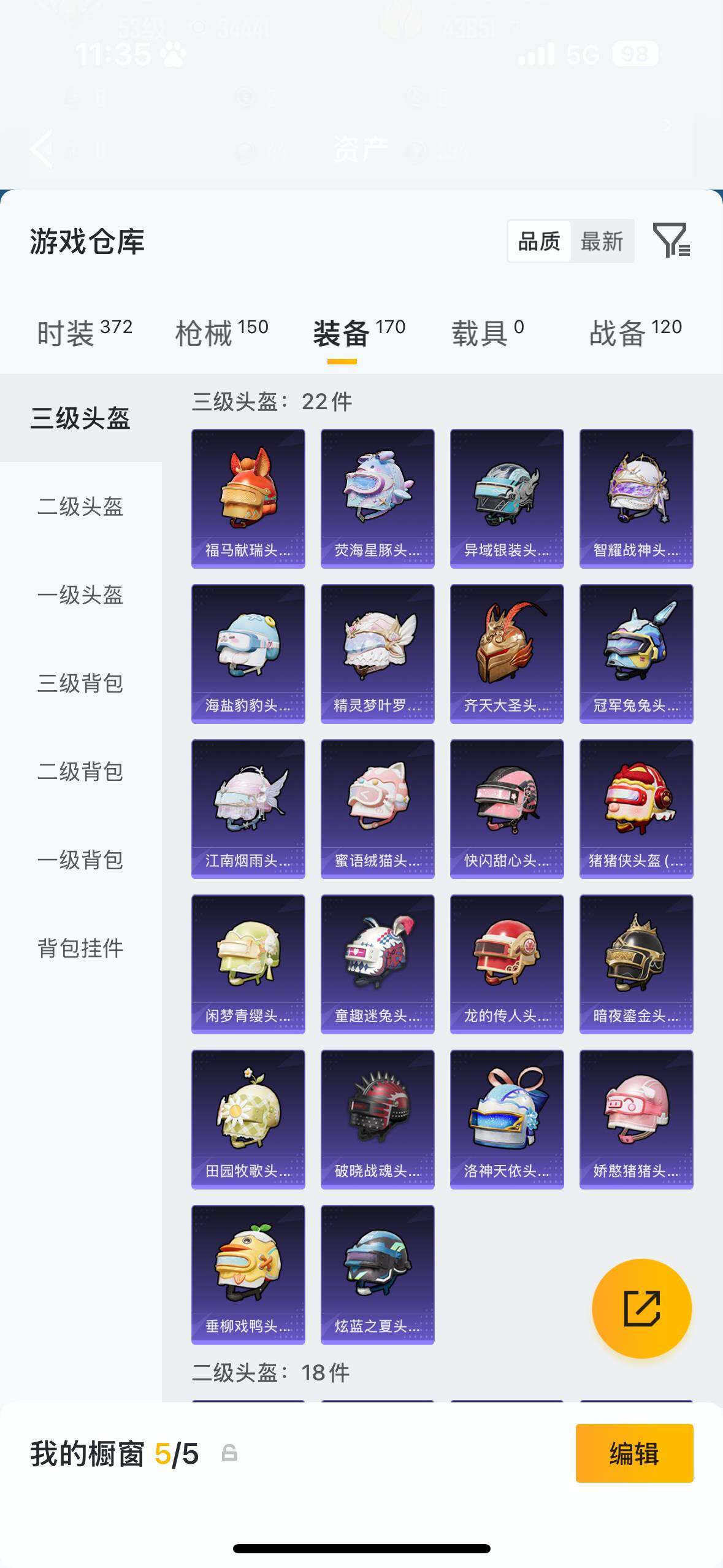Tap the share button at bottom right
The height and width of the screenshot is (1568, 723).
point(642,1307)
